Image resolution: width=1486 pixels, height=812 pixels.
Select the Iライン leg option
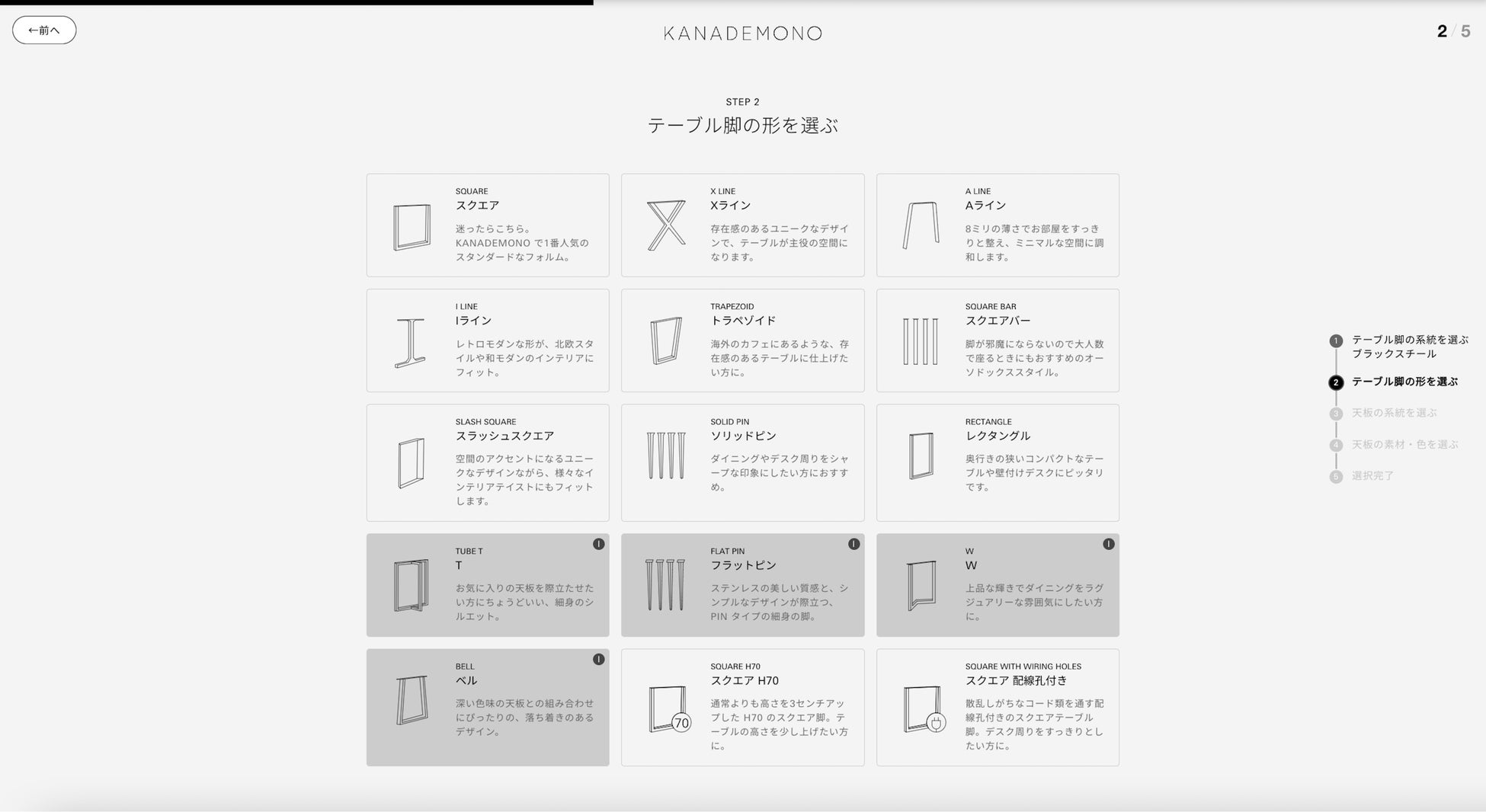point(488,340)
